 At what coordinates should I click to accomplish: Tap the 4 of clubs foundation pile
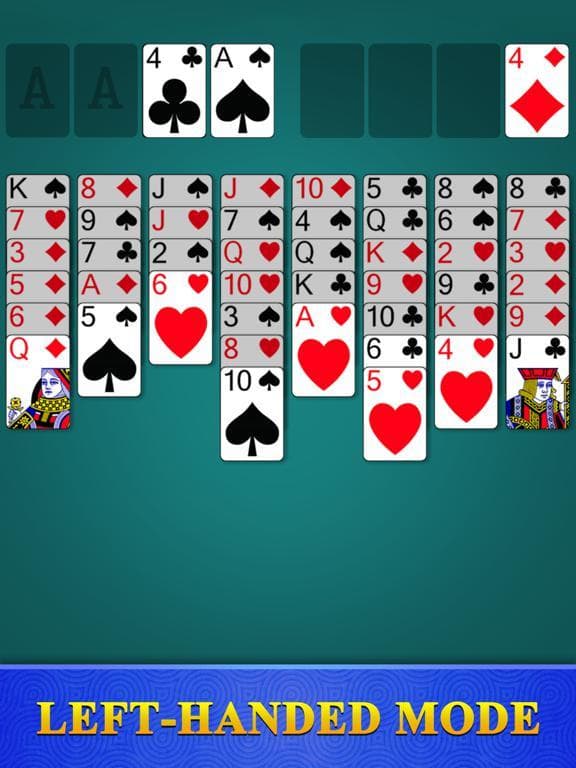coord(174,91)
